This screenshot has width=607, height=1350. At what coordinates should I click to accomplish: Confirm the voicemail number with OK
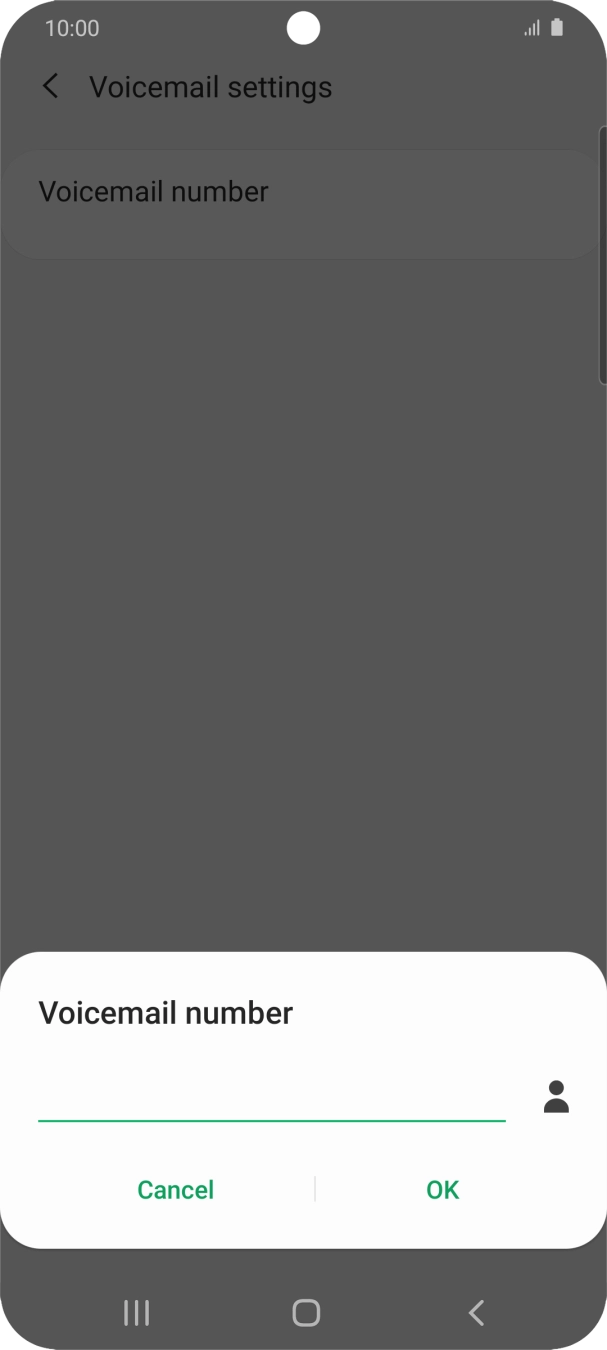[442, 1189]
